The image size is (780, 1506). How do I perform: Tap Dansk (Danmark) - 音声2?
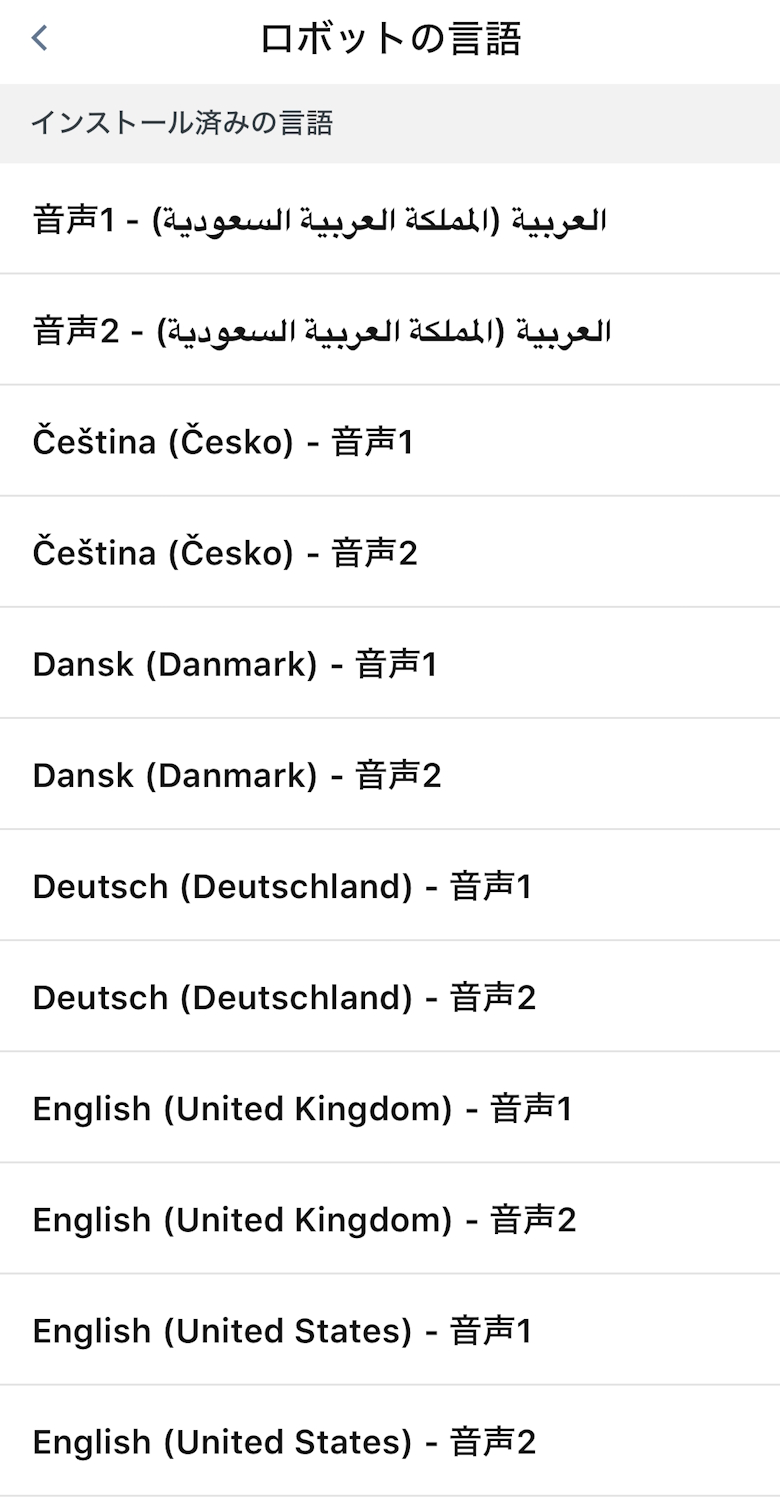tap(237, 774)
